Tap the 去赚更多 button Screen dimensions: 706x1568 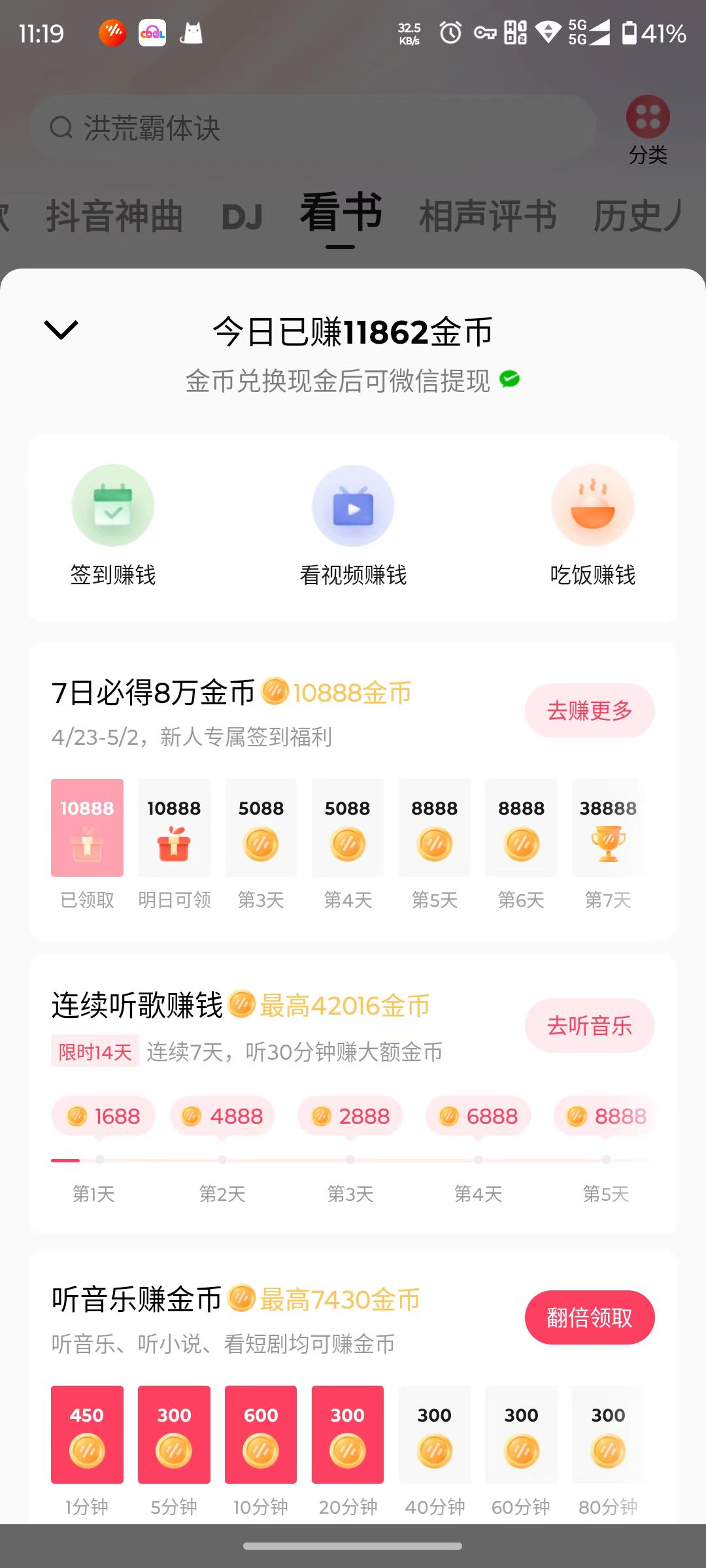tap(589, 711)
